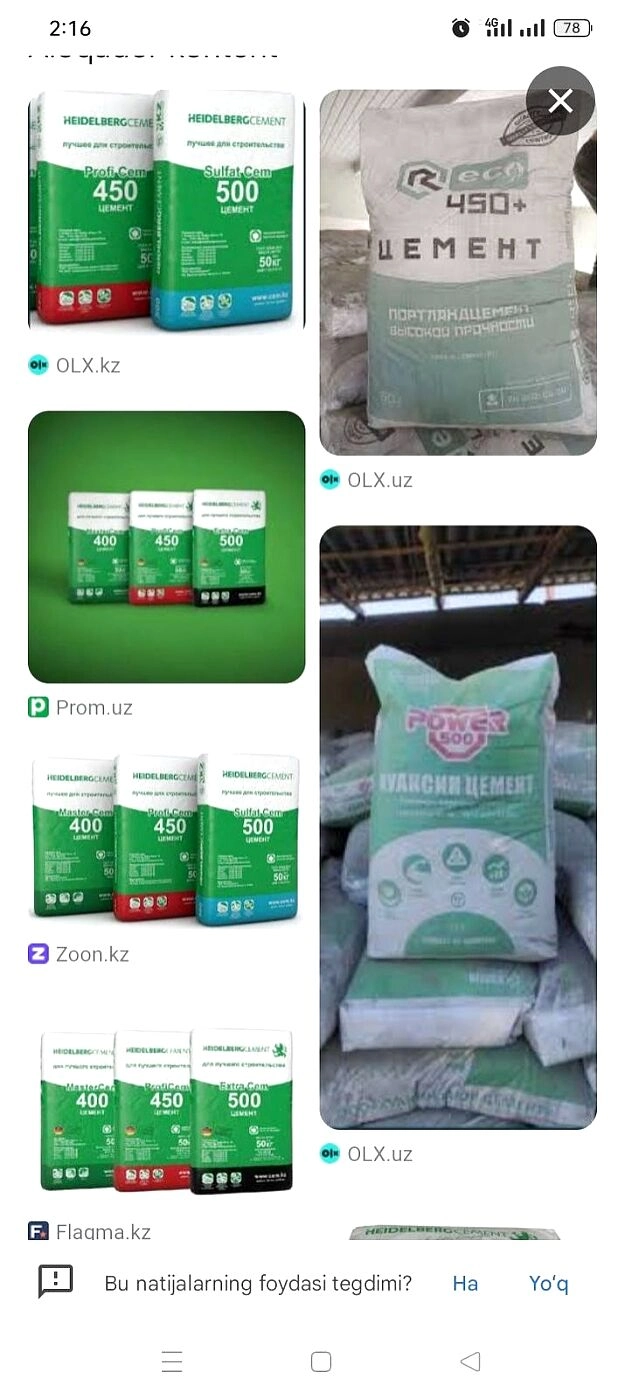Screen dimensions: 625x1400
Task: Close the related images panel
Action: [560, 101]
